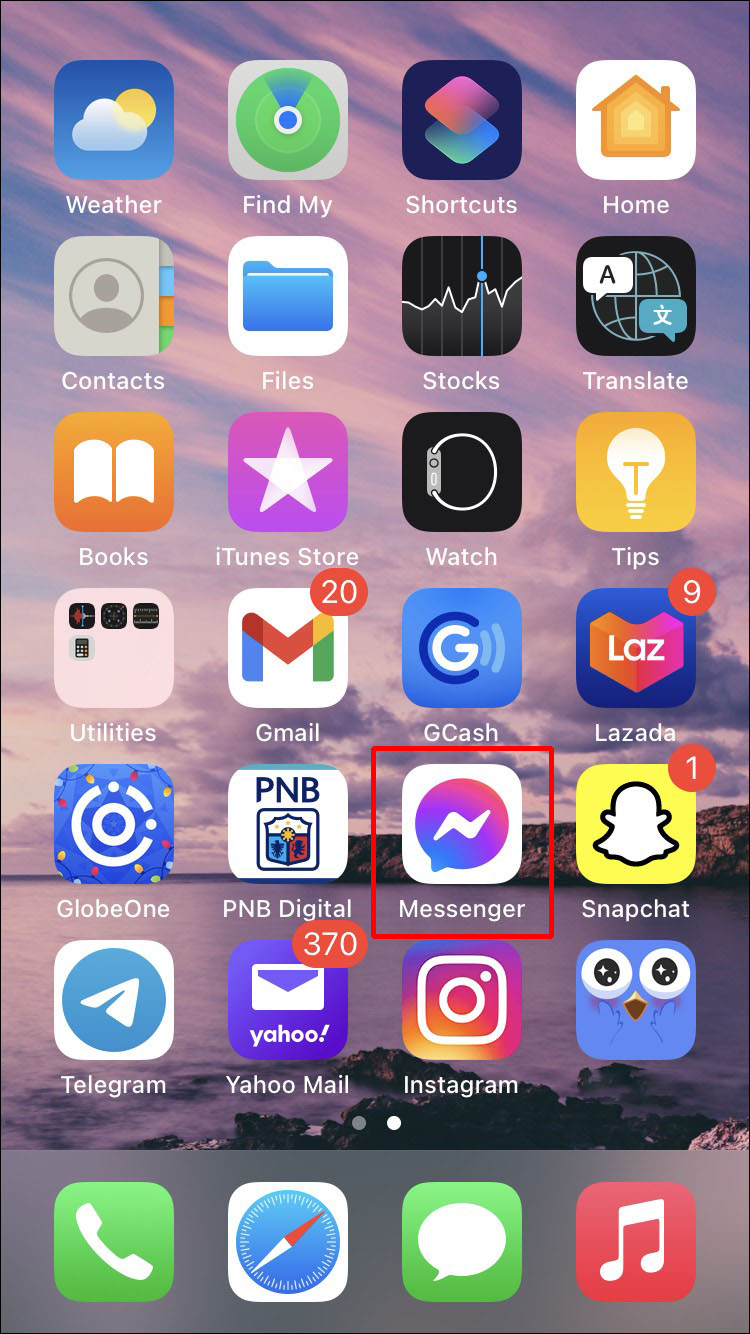
Task: Open the Music app in dock
Action: (x=635, y=1242)
